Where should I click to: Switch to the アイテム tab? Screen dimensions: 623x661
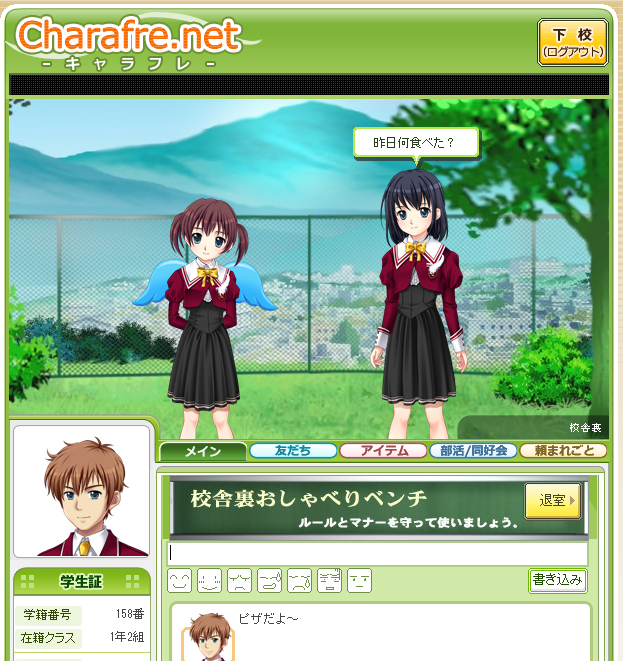click(383, 451)
